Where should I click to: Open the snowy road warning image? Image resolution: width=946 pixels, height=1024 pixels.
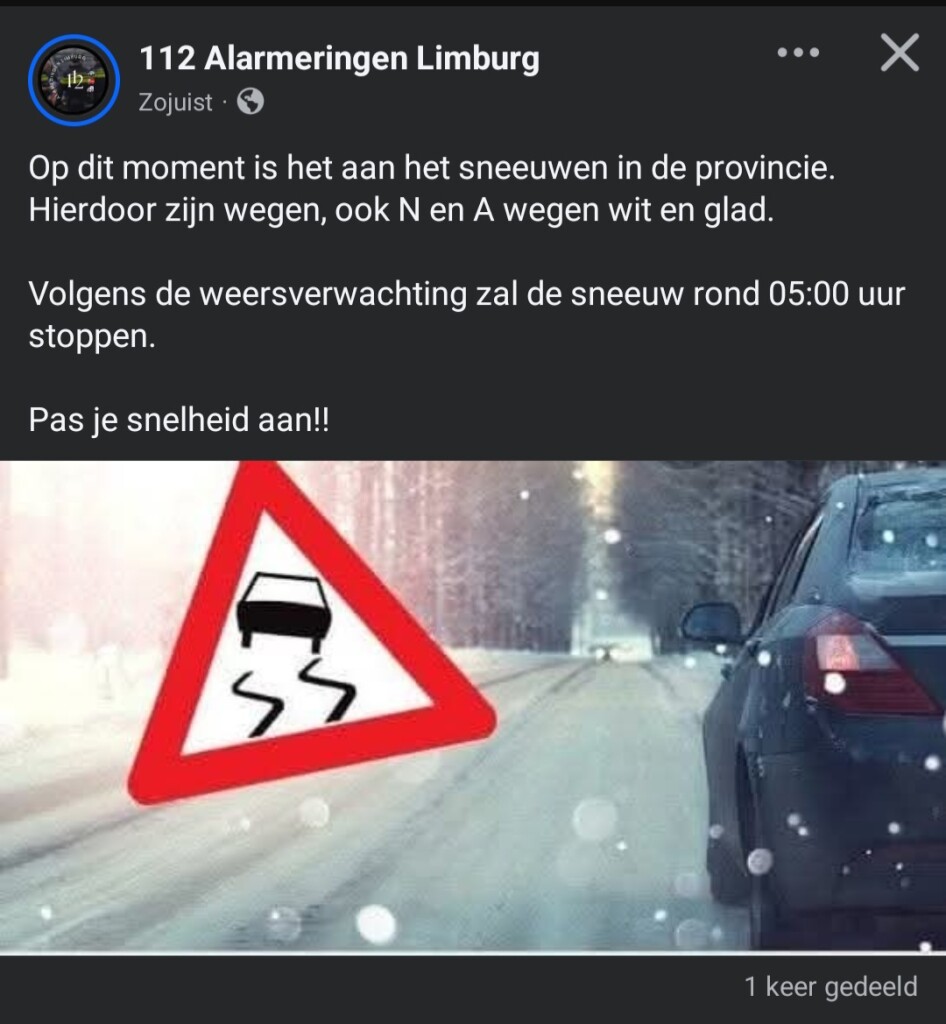(x=473, y=705)
